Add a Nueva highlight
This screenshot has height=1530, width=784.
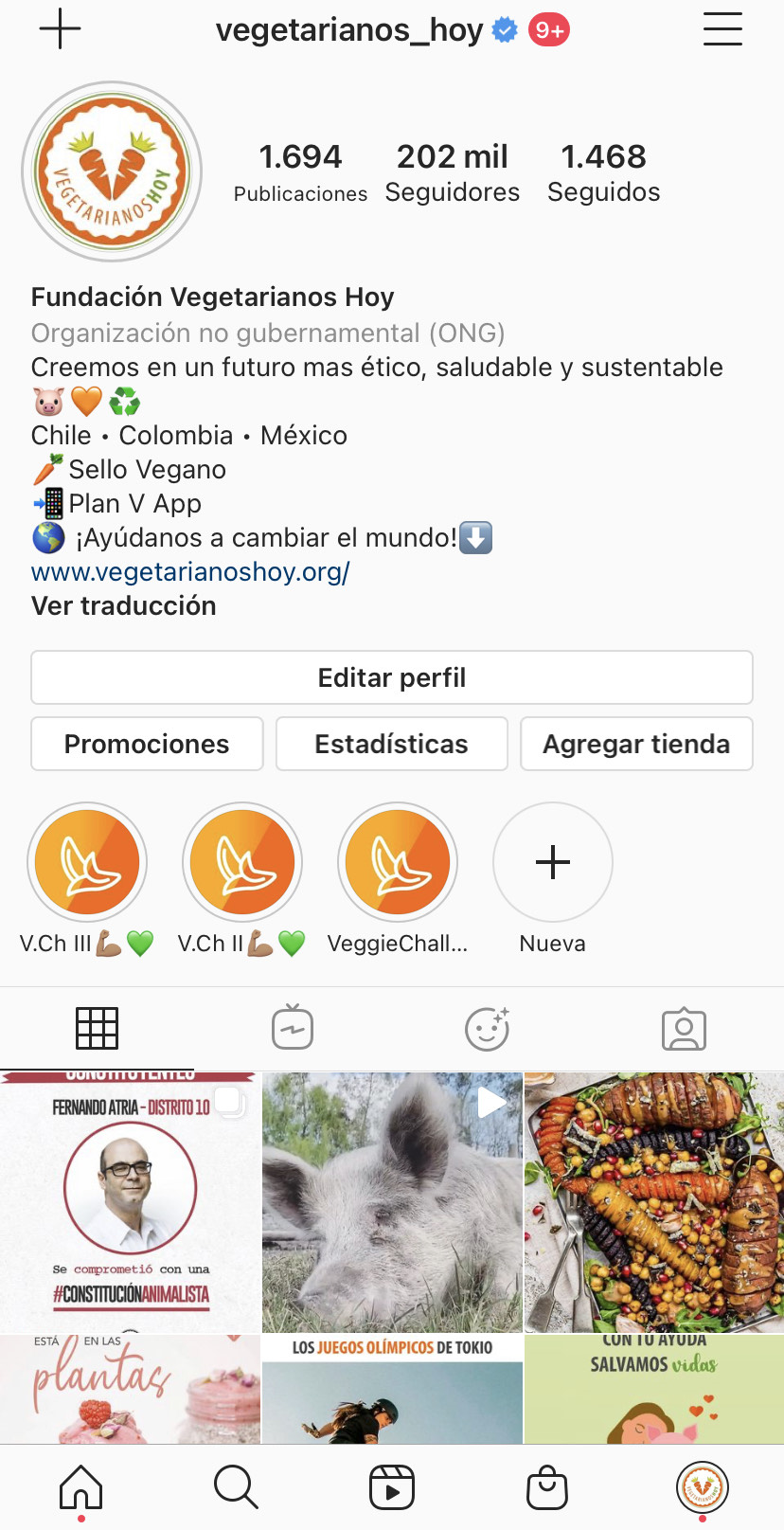click(553, 862)
